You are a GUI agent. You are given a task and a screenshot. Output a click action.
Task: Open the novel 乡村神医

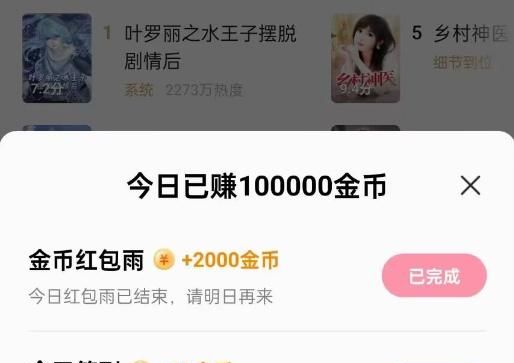pyautogui.click(x=470, y=34)
